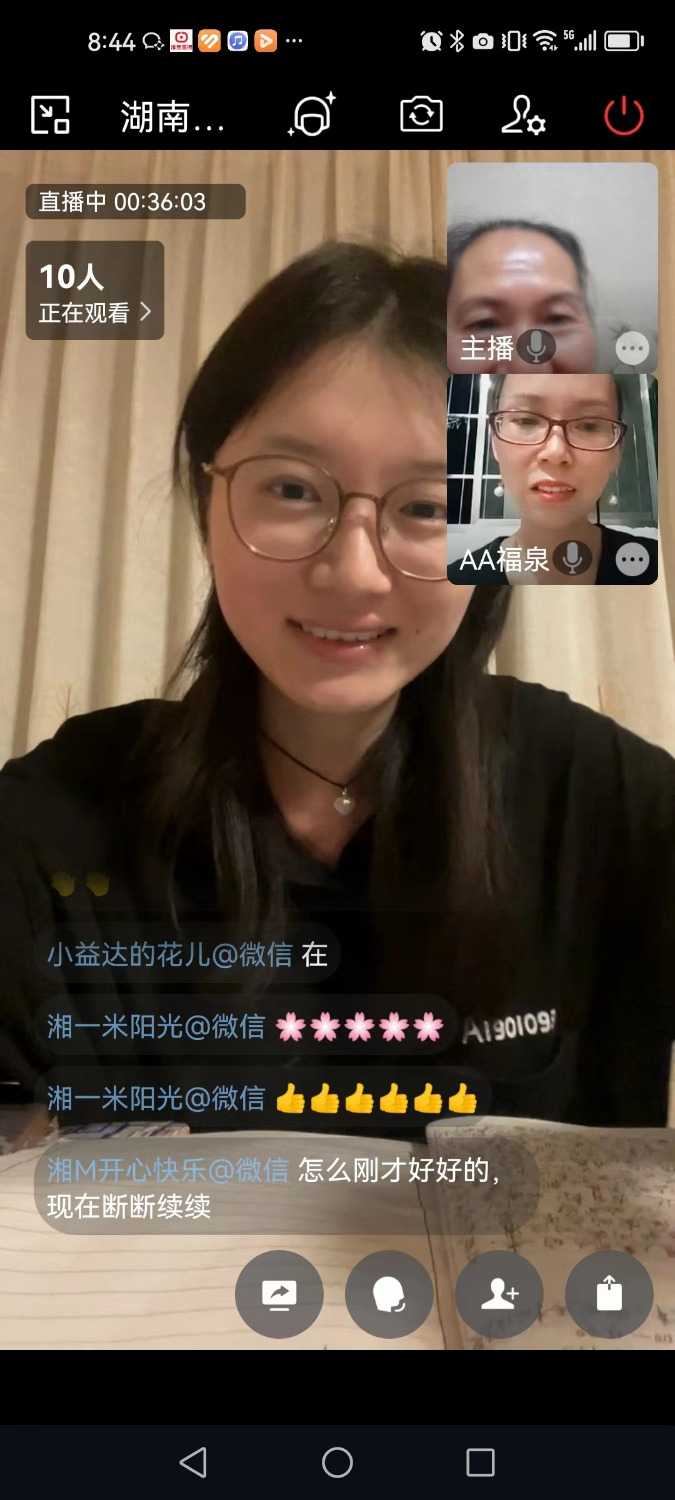Toggle the 主播 microphone
675x1500 pixels.
pos(536,347)
